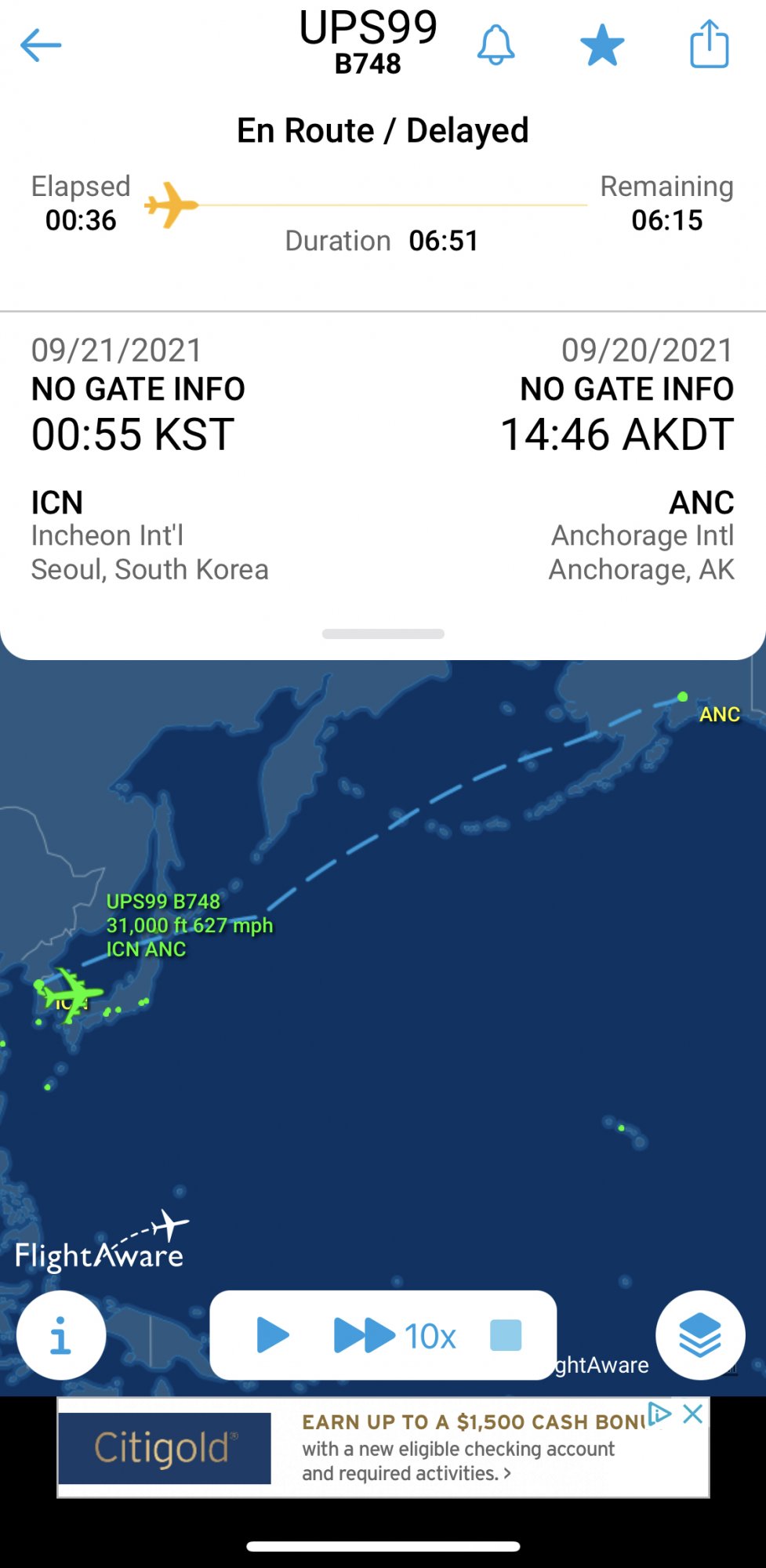Tap the flight details panel handle
The width and height of the screenshot is (766, 1568).
tap(383, 633)
